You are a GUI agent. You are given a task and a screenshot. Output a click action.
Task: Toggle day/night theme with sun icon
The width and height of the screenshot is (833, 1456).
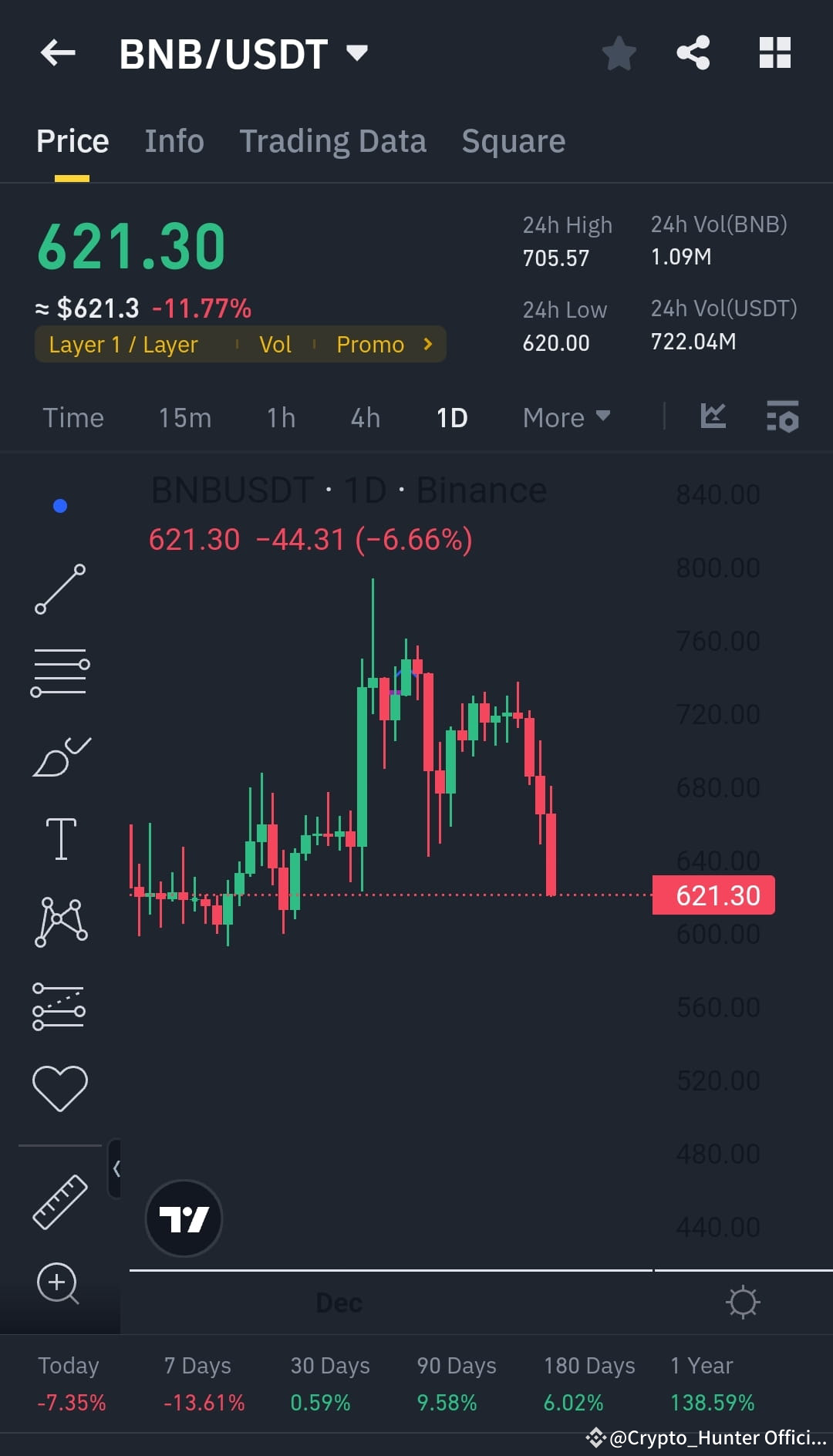pos(743,1303)
